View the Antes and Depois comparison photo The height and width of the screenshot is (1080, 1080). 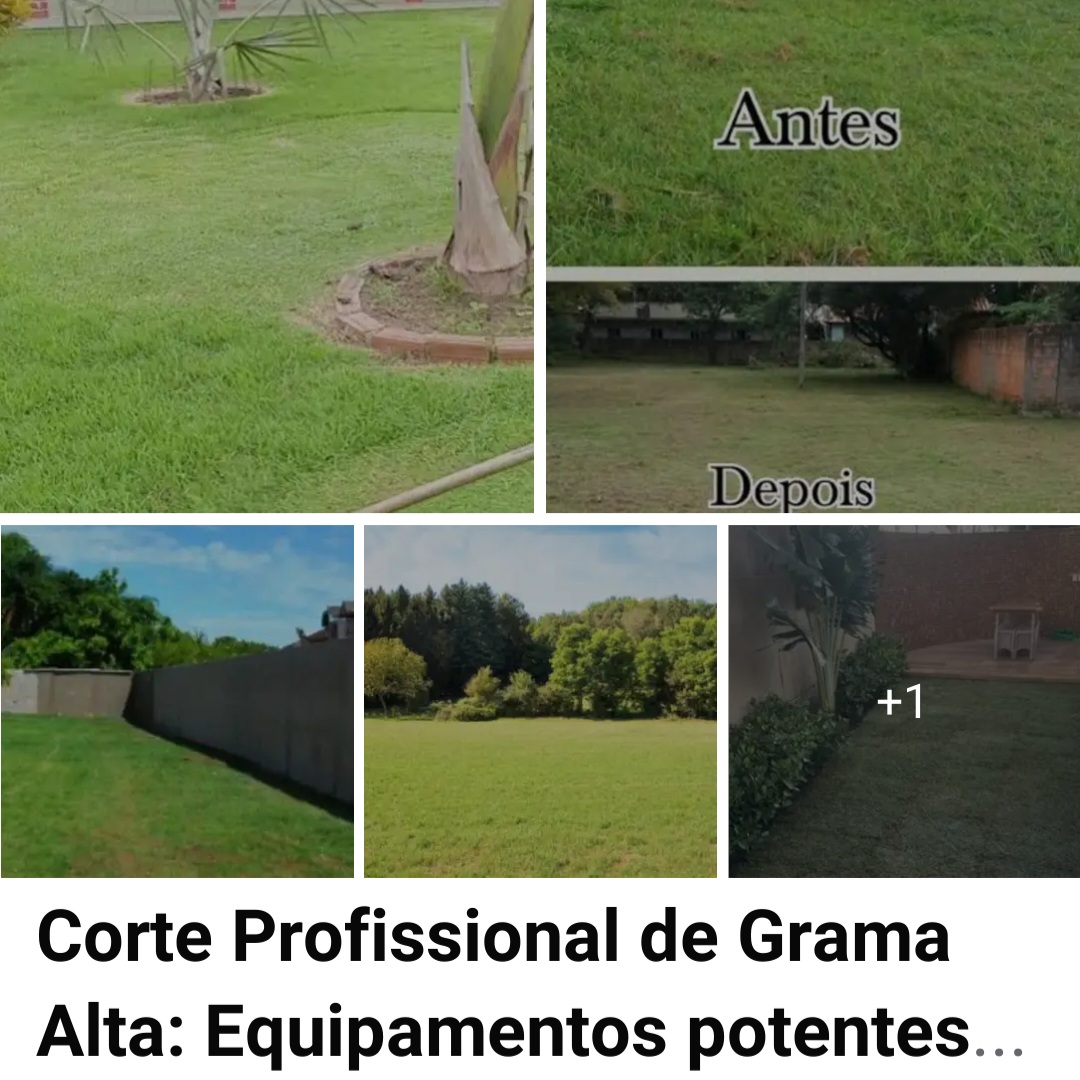(x=813, y=256)
